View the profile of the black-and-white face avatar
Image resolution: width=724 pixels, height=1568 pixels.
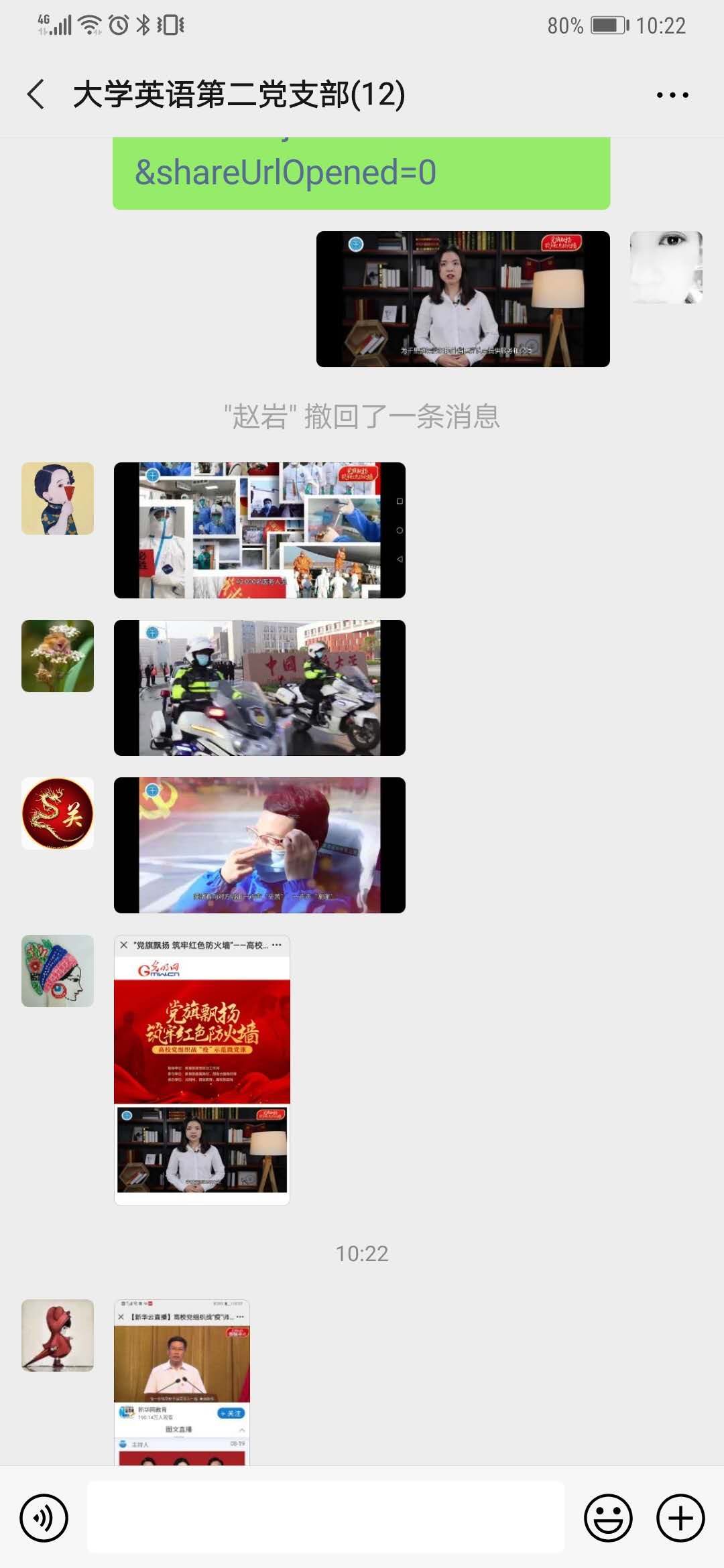click(666, 267)
